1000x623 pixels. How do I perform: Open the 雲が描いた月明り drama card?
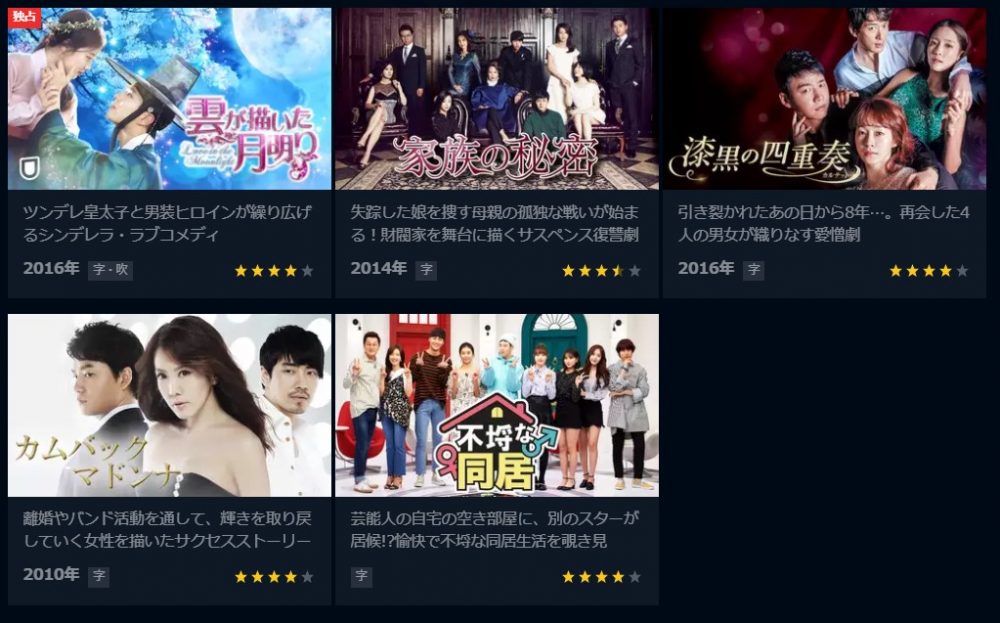pyautogui.click(x=169, y=100)
